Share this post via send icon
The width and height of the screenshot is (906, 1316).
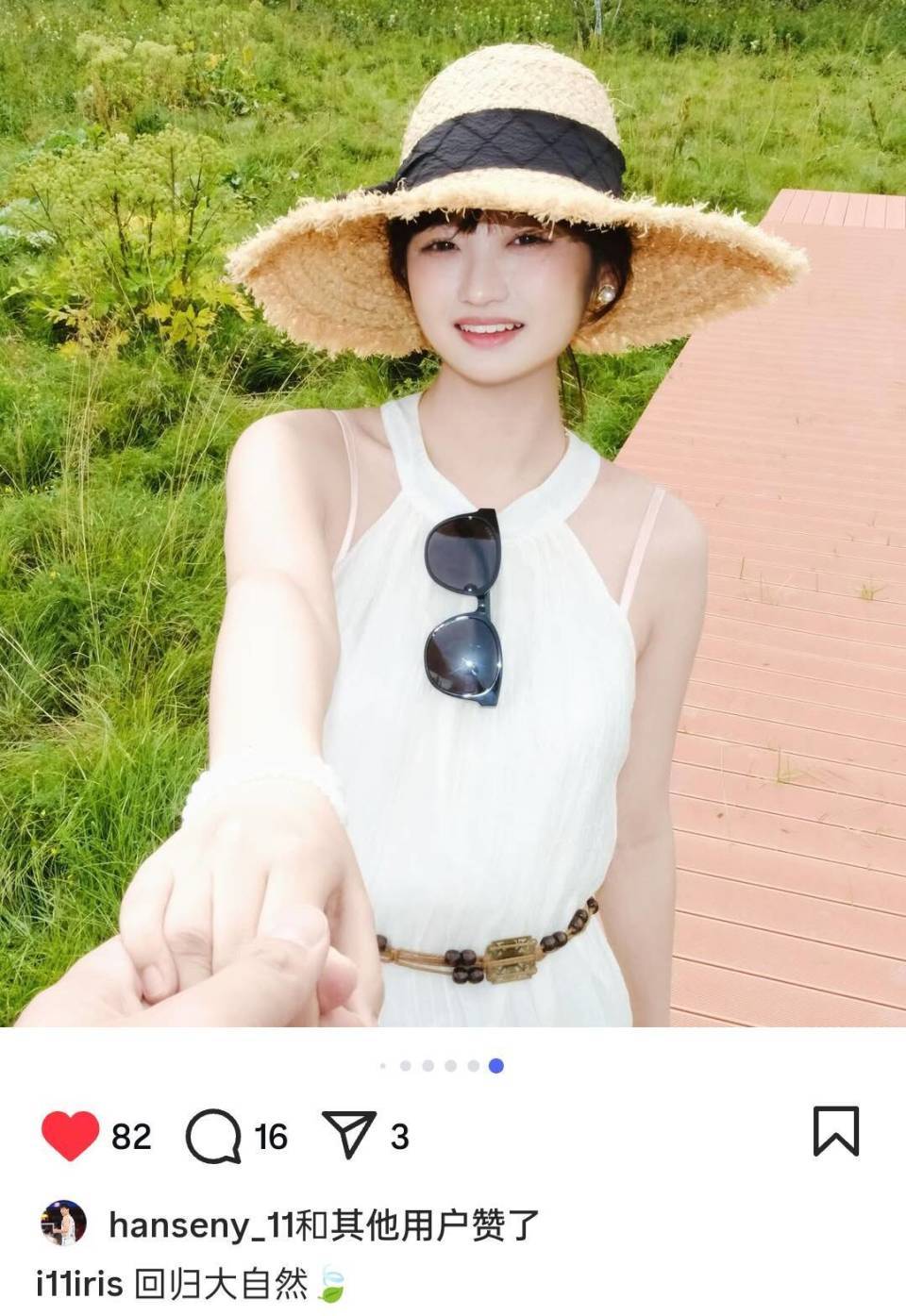(x=349, y=1135)
